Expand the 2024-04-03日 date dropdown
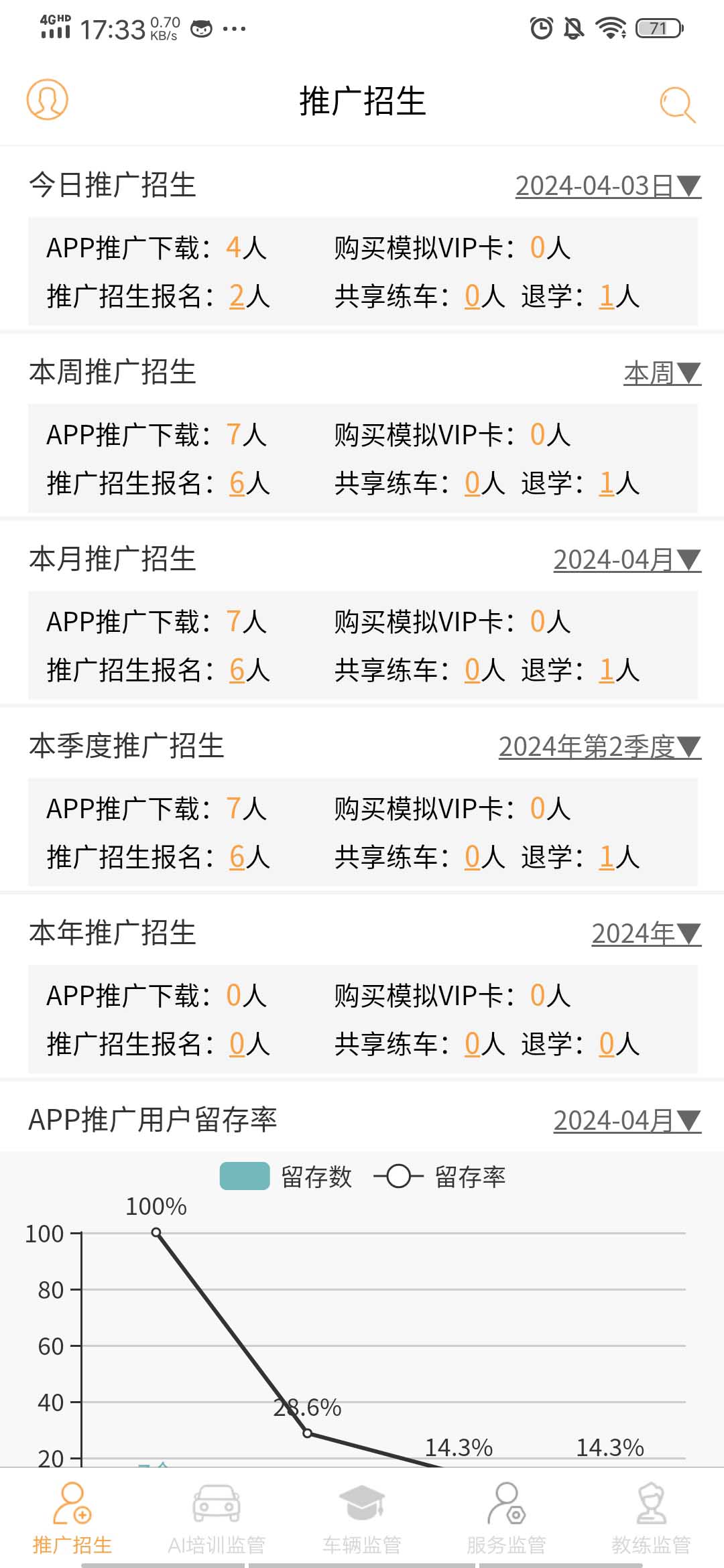724x1568 pixels. point(607,186)
